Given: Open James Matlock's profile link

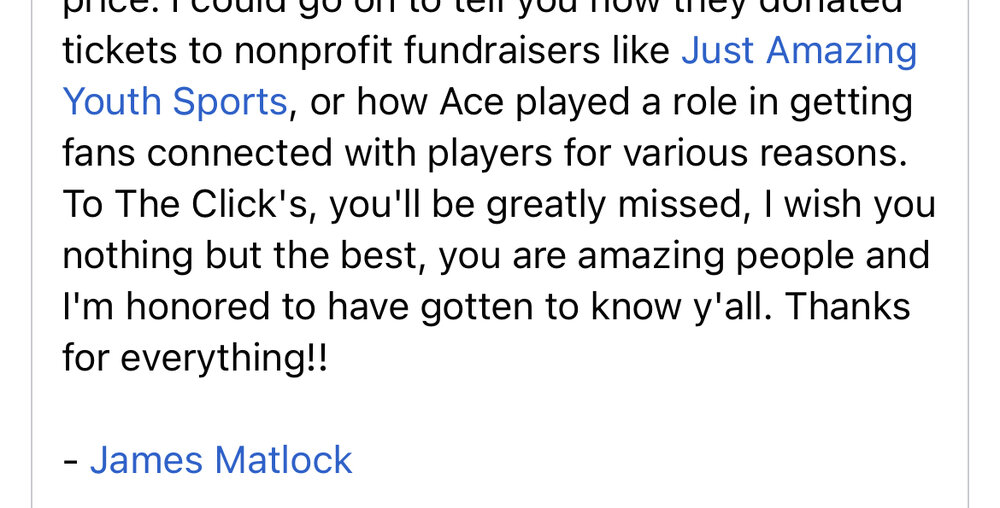Looking at the screenshot, I should click(x=221, y=460).
